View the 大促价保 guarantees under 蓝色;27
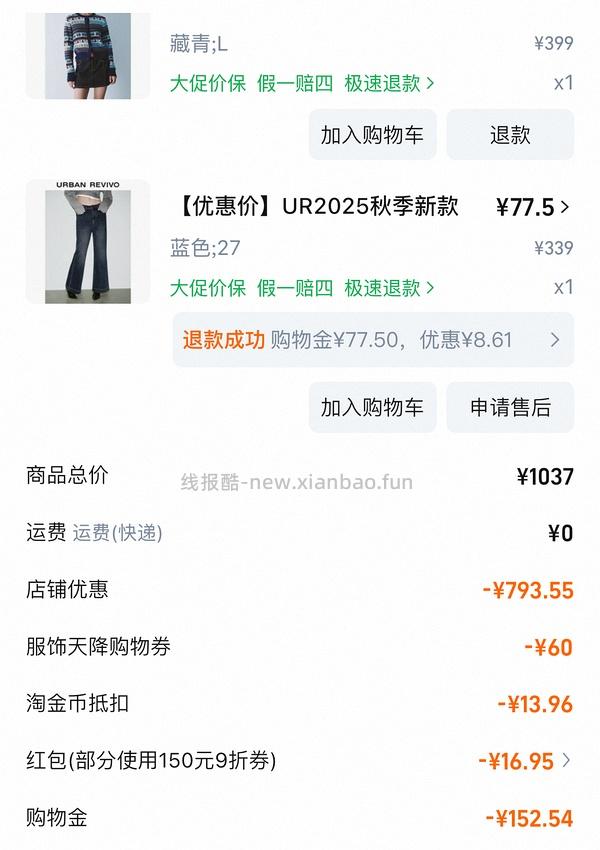Viewport: 600px width, 850px height. coord(302,288)
